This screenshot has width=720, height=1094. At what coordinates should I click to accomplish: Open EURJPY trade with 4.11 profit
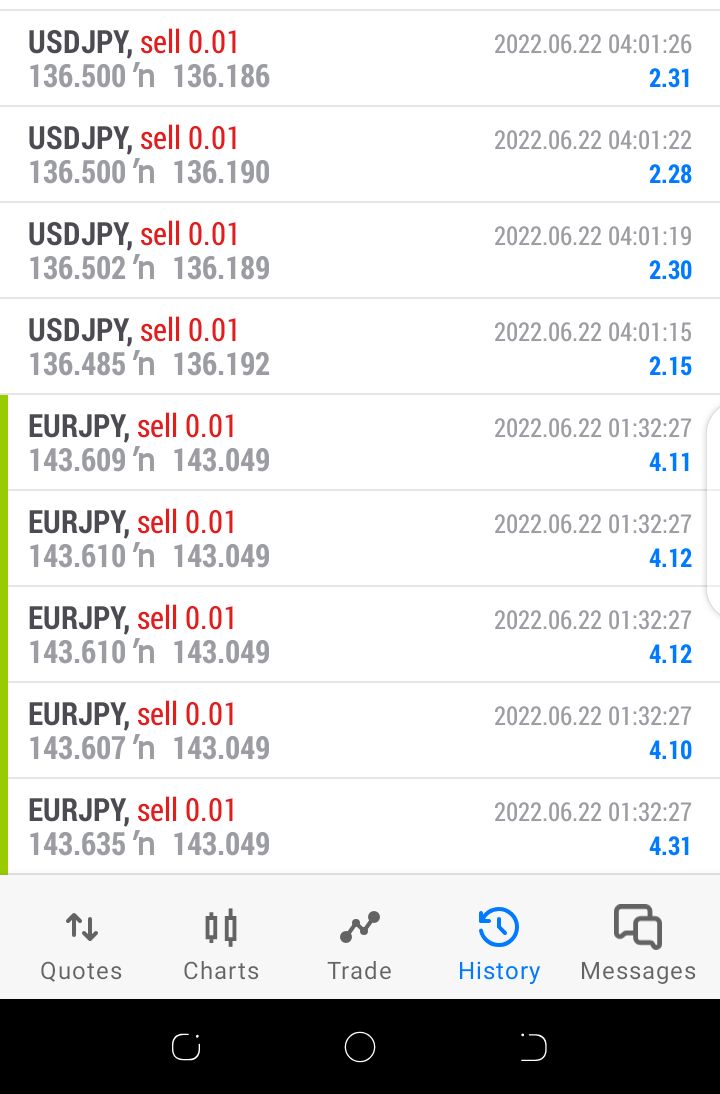pyautogui.click(x=360, y=443)
